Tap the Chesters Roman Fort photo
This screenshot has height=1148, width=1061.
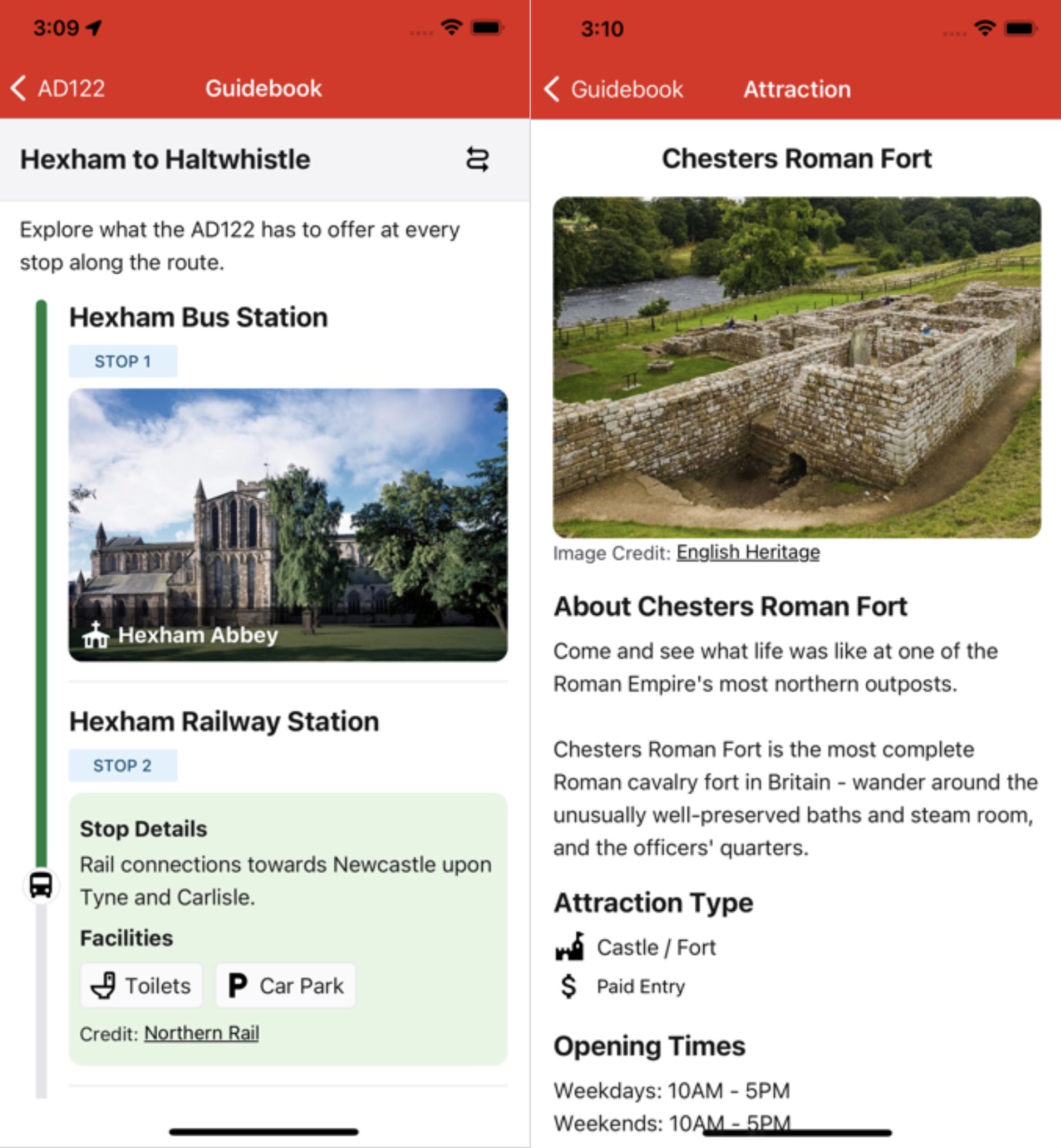click(x=796, y=362)
